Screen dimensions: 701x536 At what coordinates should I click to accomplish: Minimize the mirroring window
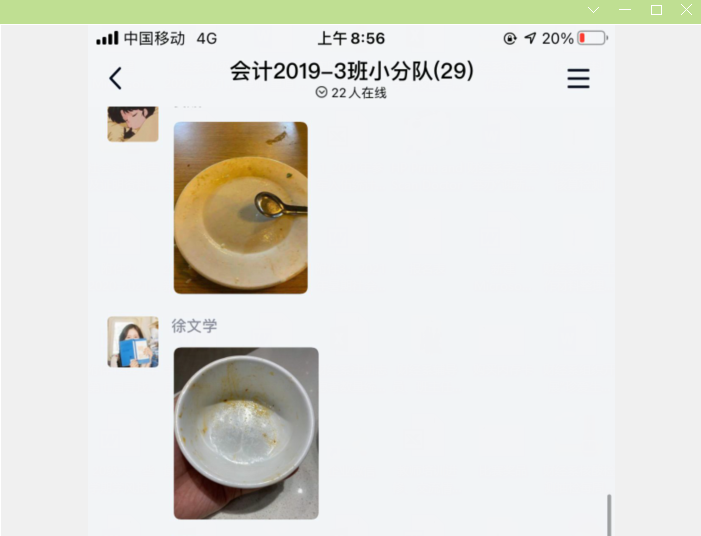point(625,10)
